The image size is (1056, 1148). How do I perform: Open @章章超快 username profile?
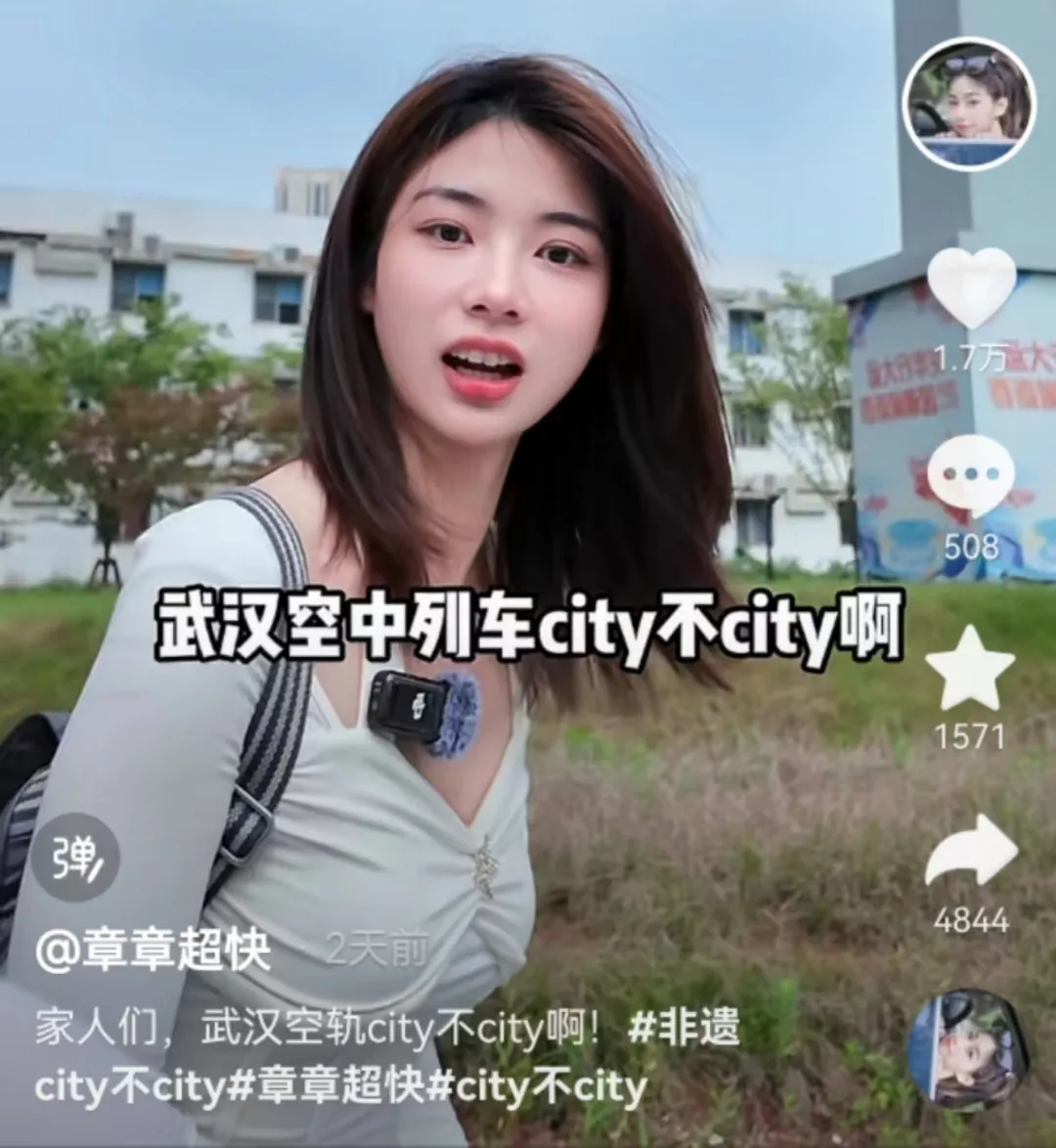154,949
